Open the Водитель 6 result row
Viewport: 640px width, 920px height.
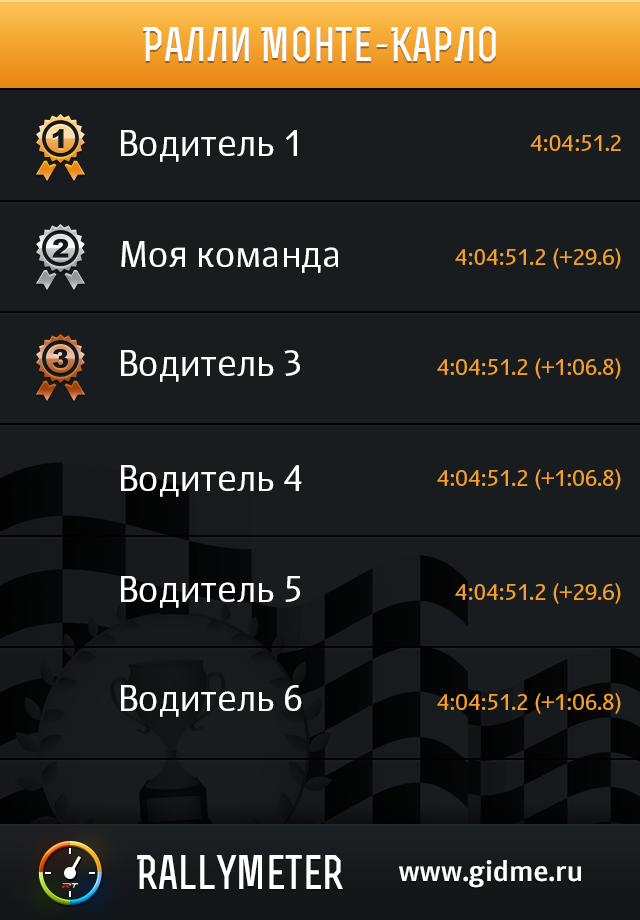click(x=320, y=700)
